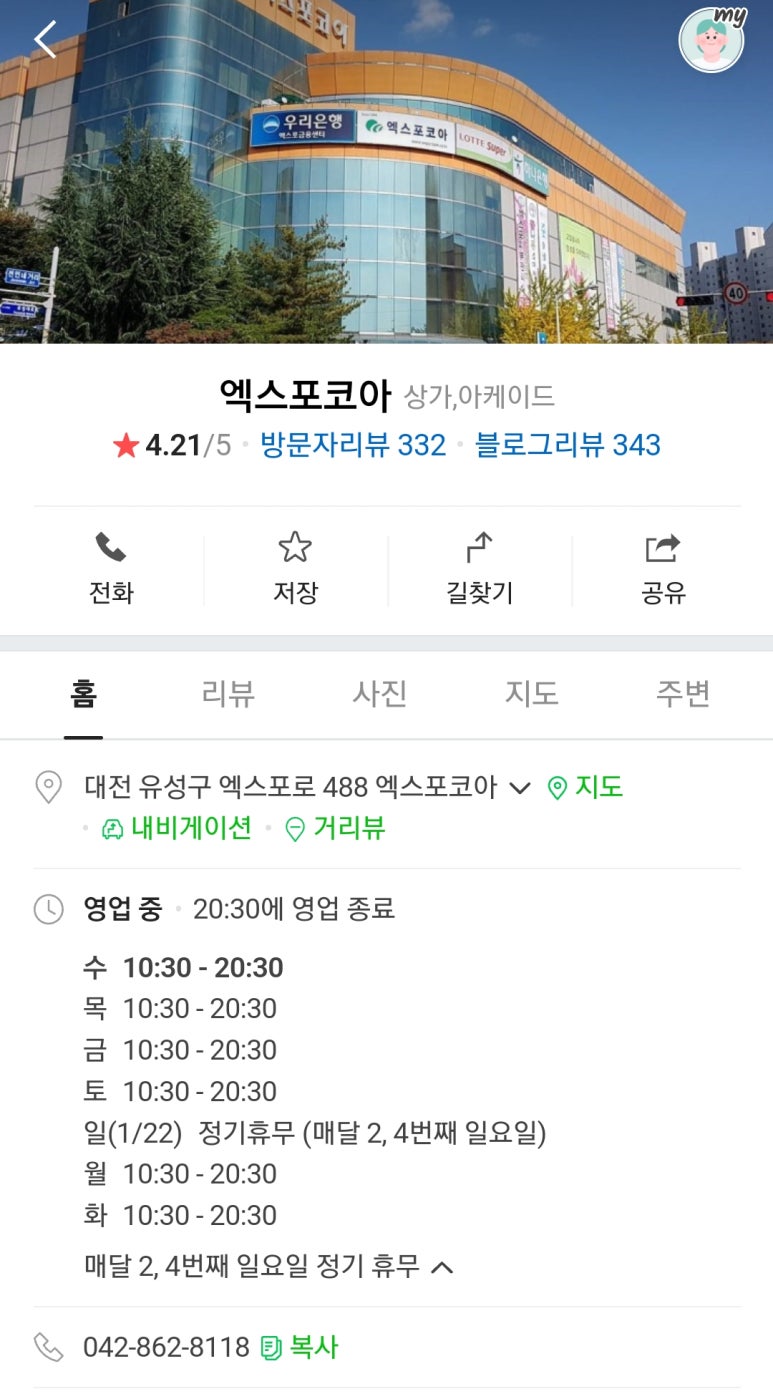Screen dimensions: 773x1394
Task: Expand the address details chevron
Action: click(x=519, y=788)
